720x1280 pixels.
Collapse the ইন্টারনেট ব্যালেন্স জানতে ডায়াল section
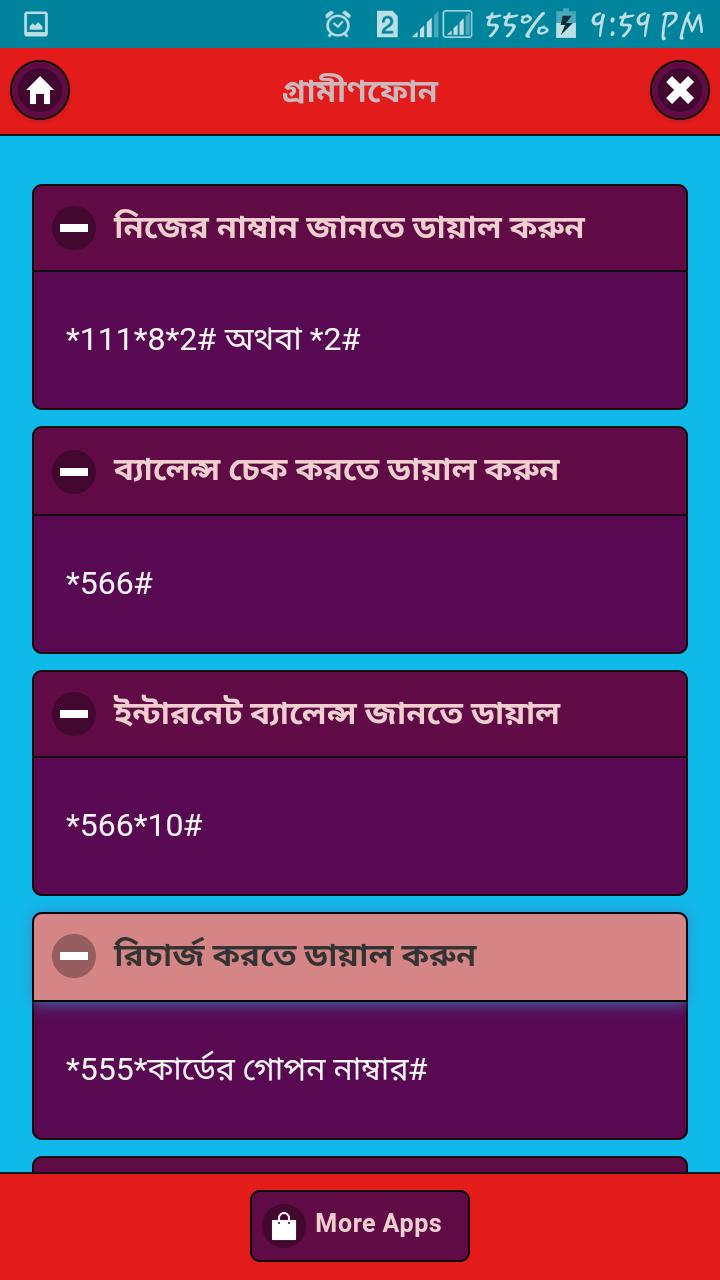click(74, 714)
